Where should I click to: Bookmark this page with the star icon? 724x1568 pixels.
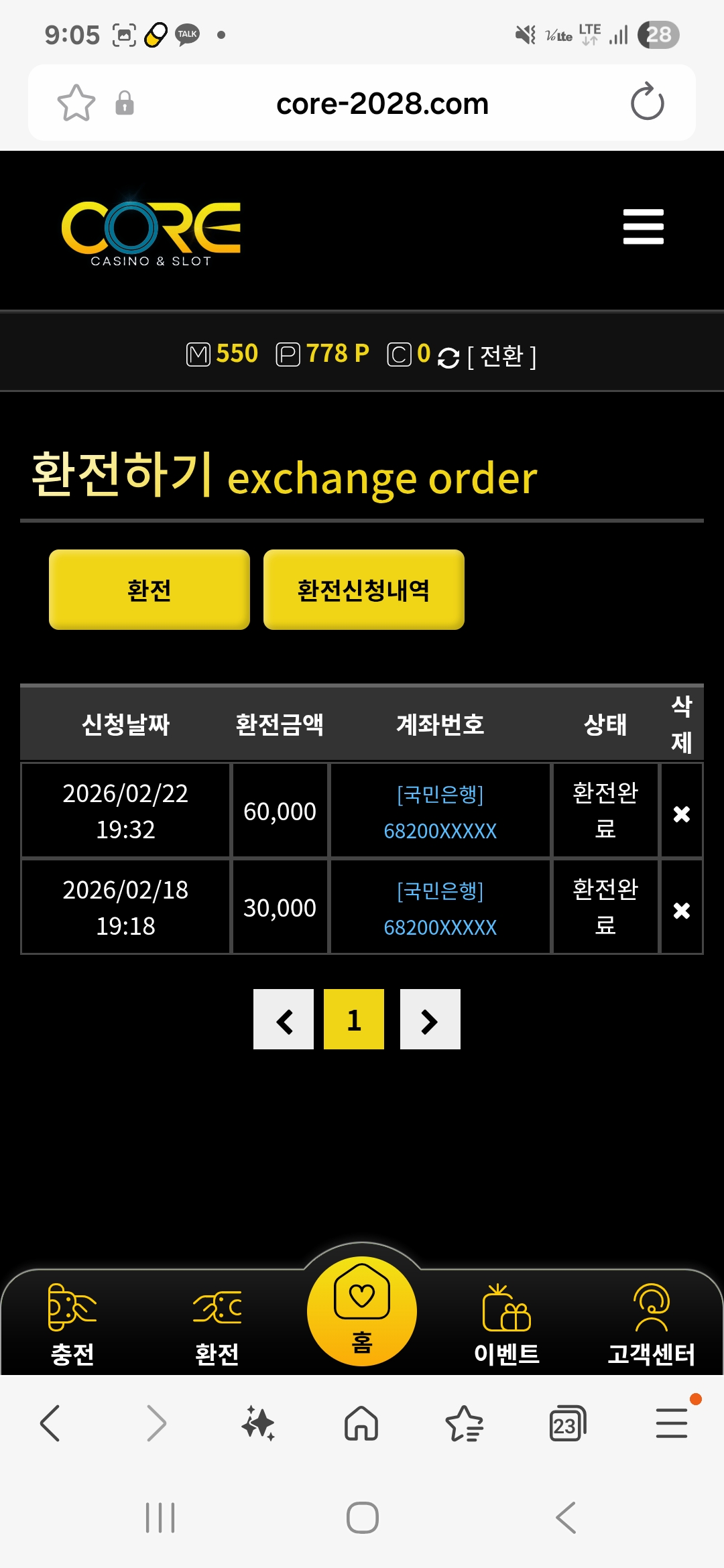(76, 103)
